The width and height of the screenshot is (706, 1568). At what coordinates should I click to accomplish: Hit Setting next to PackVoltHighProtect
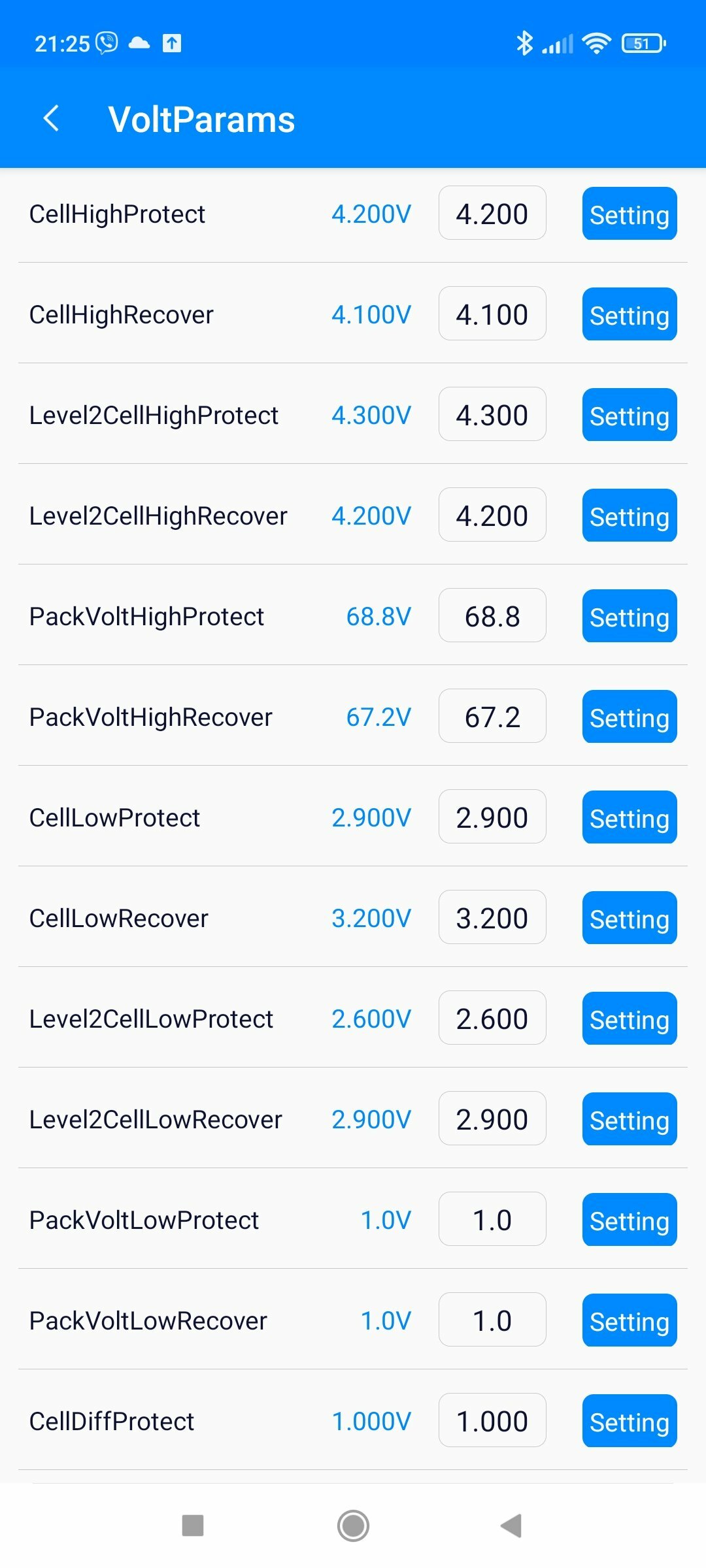point(630,616)
